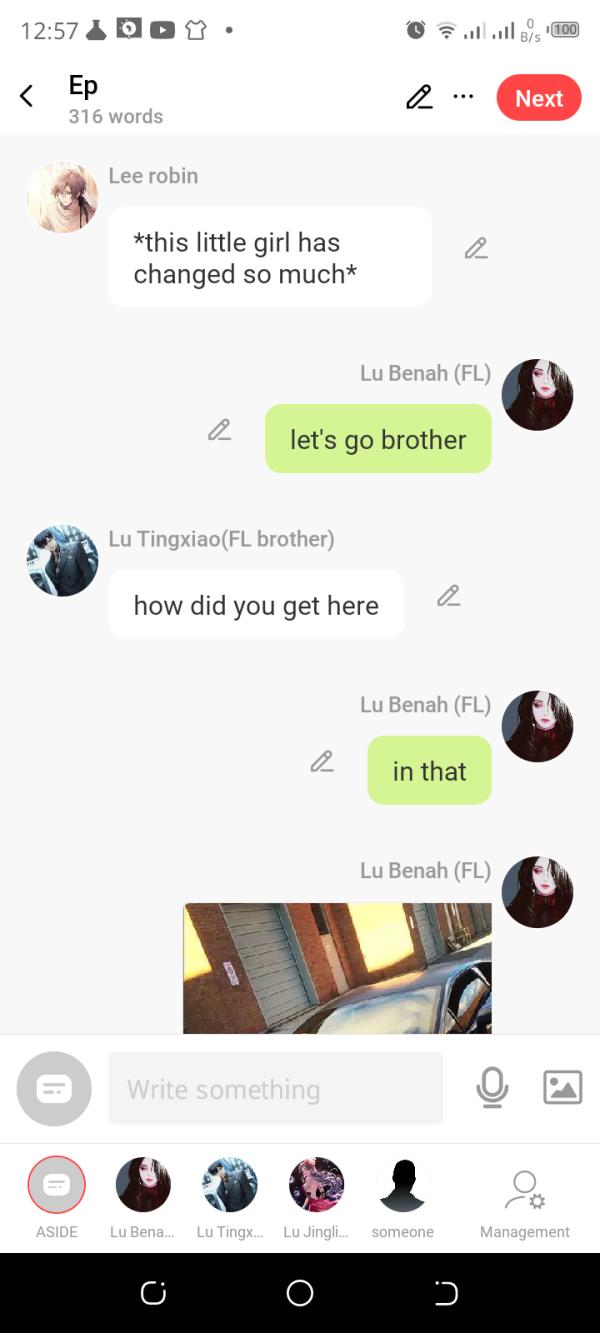Open the three-dot overflow menu
The height and width of the screenshot is (1333, 600).
[x=463, y=97]
